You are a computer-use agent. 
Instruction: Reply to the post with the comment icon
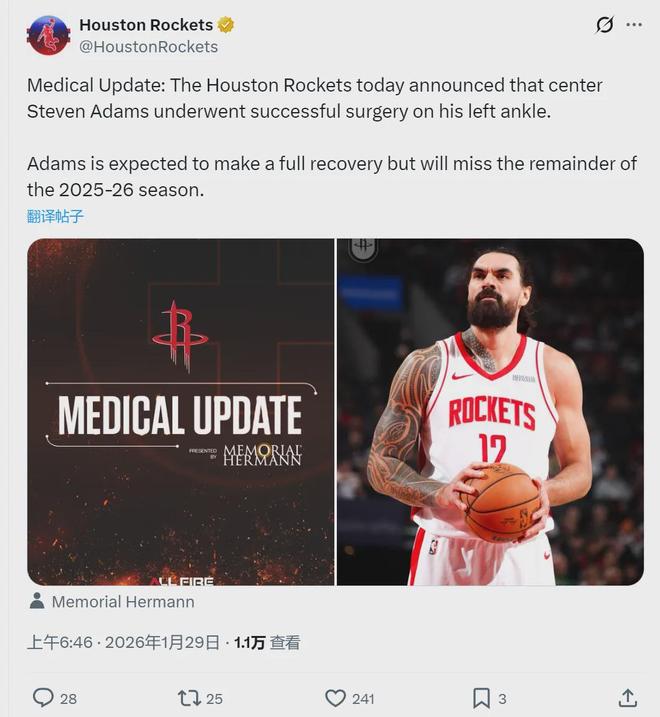click(x=43, y=698)
